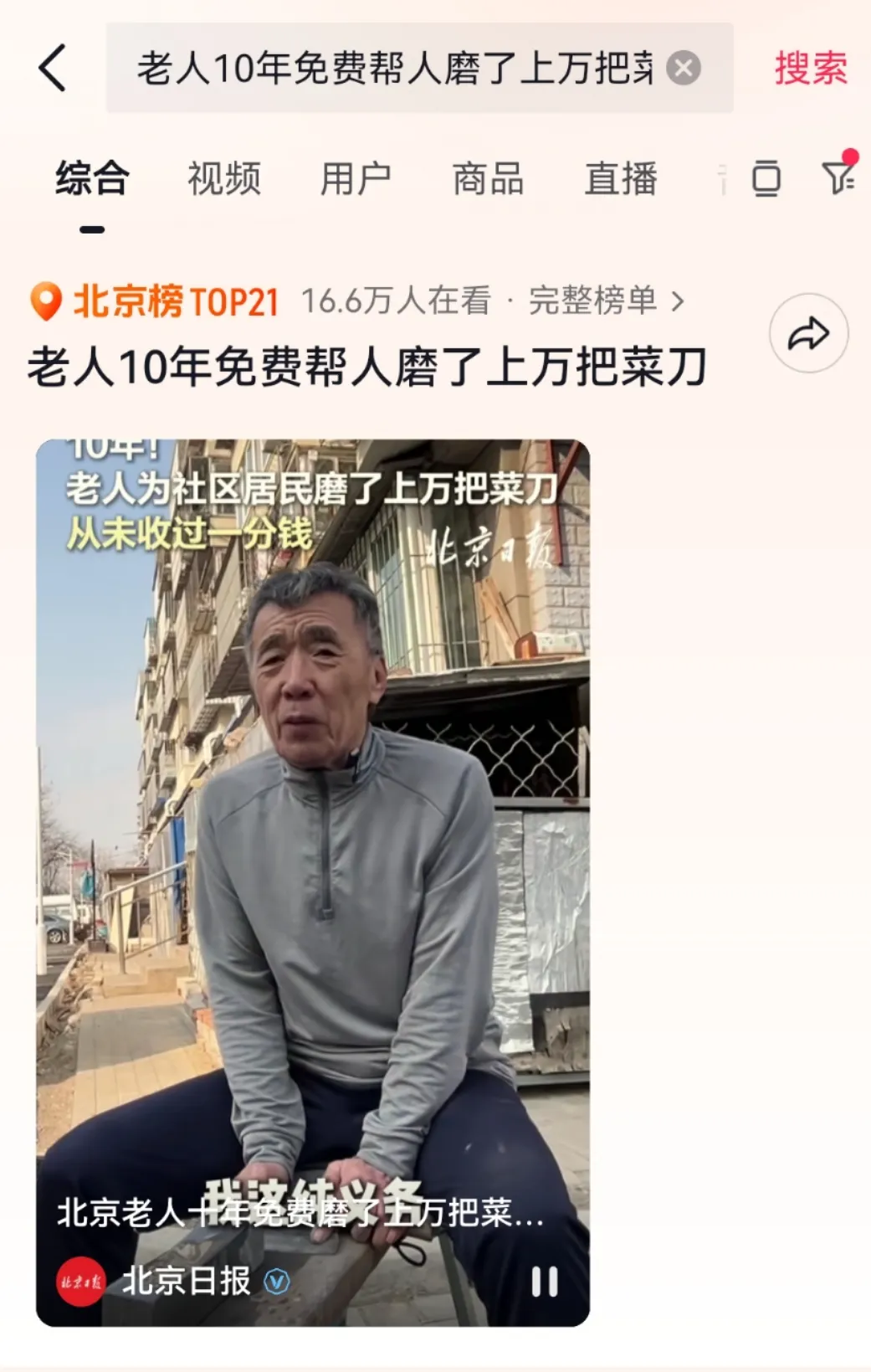Switch to the 视频 tab

pyautogui.click(x=223, y=179)
